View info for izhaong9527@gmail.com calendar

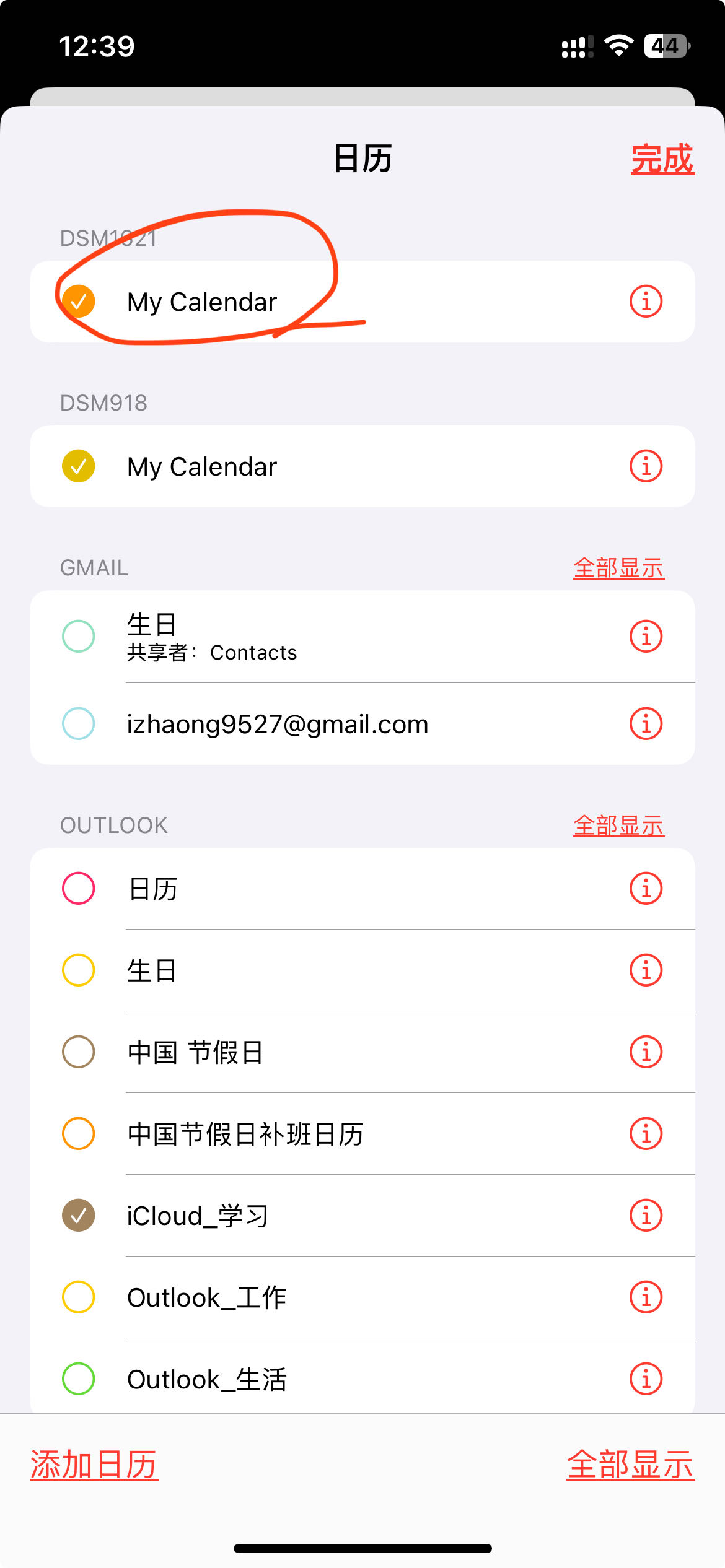point(646,723)
